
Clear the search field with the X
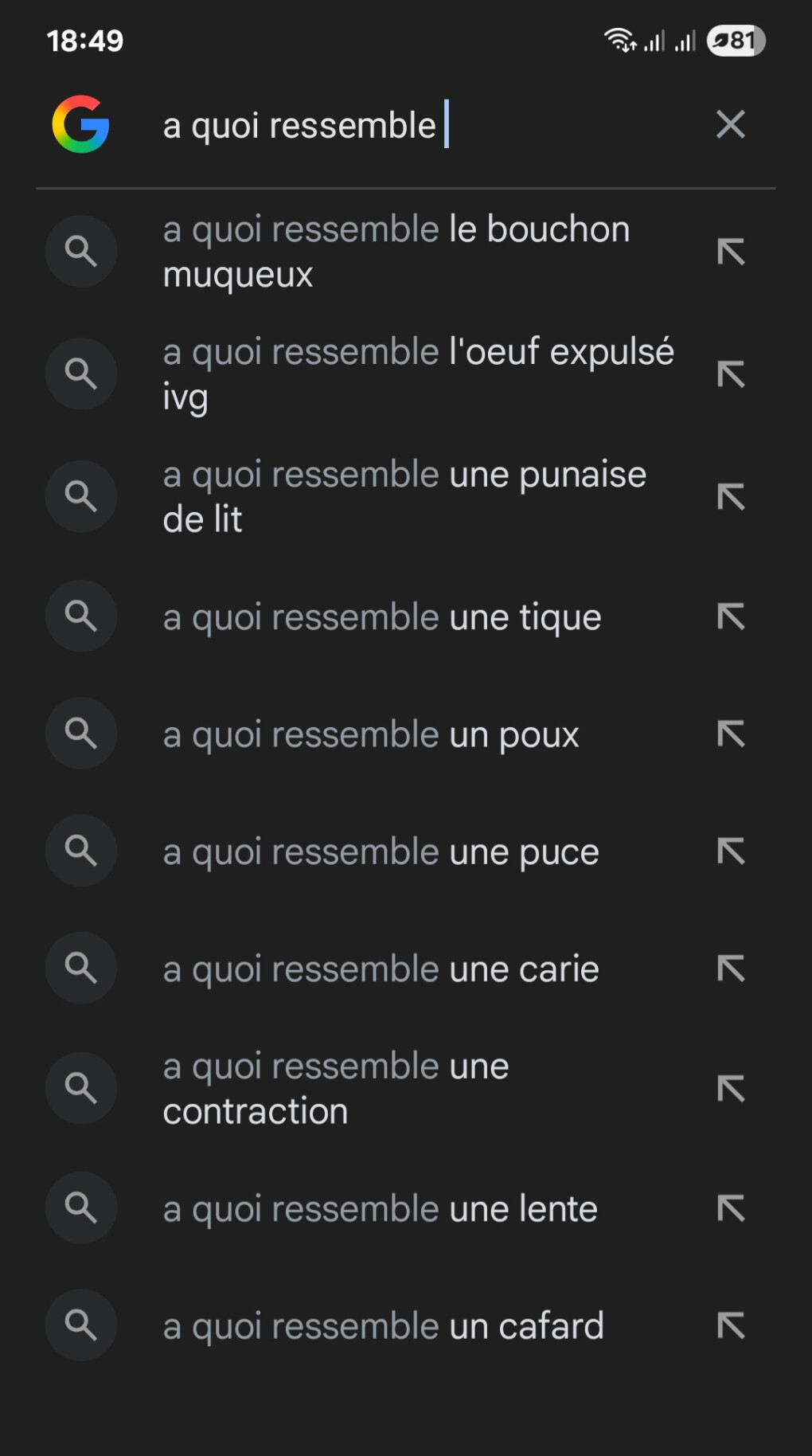coord(730,124)
